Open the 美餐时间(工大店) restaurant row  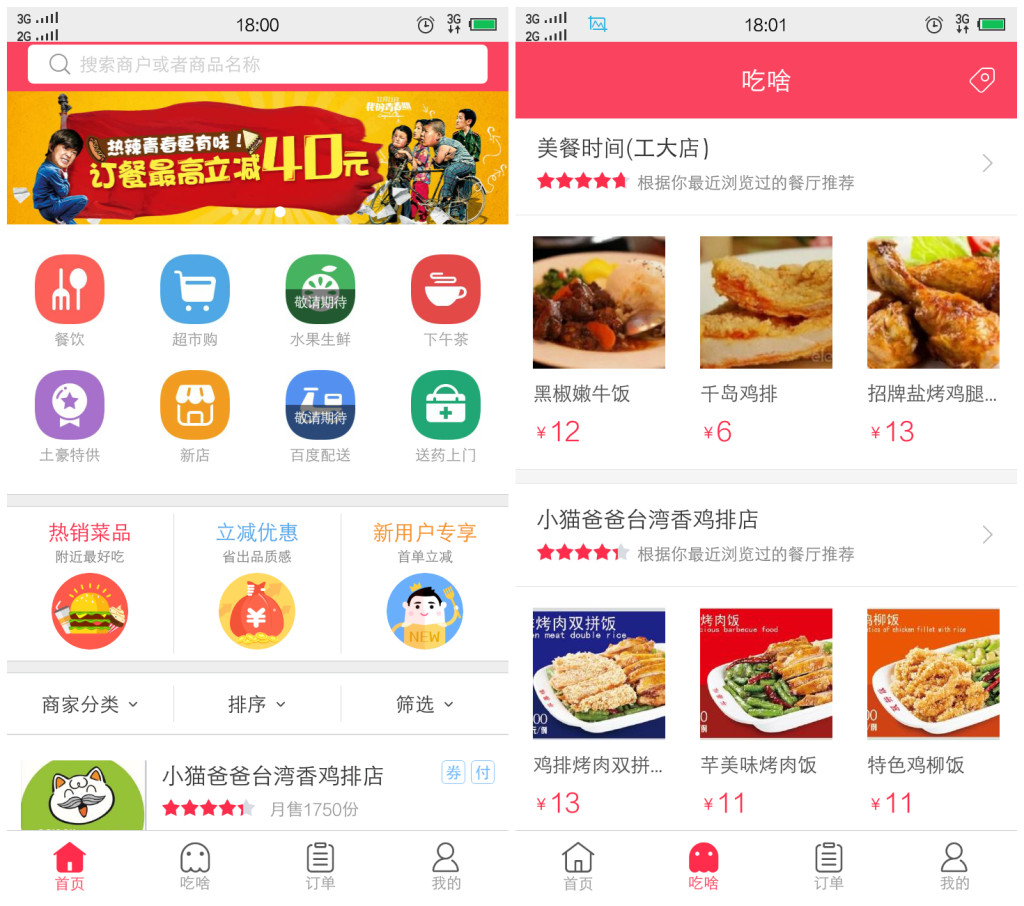tap(765, 164)
